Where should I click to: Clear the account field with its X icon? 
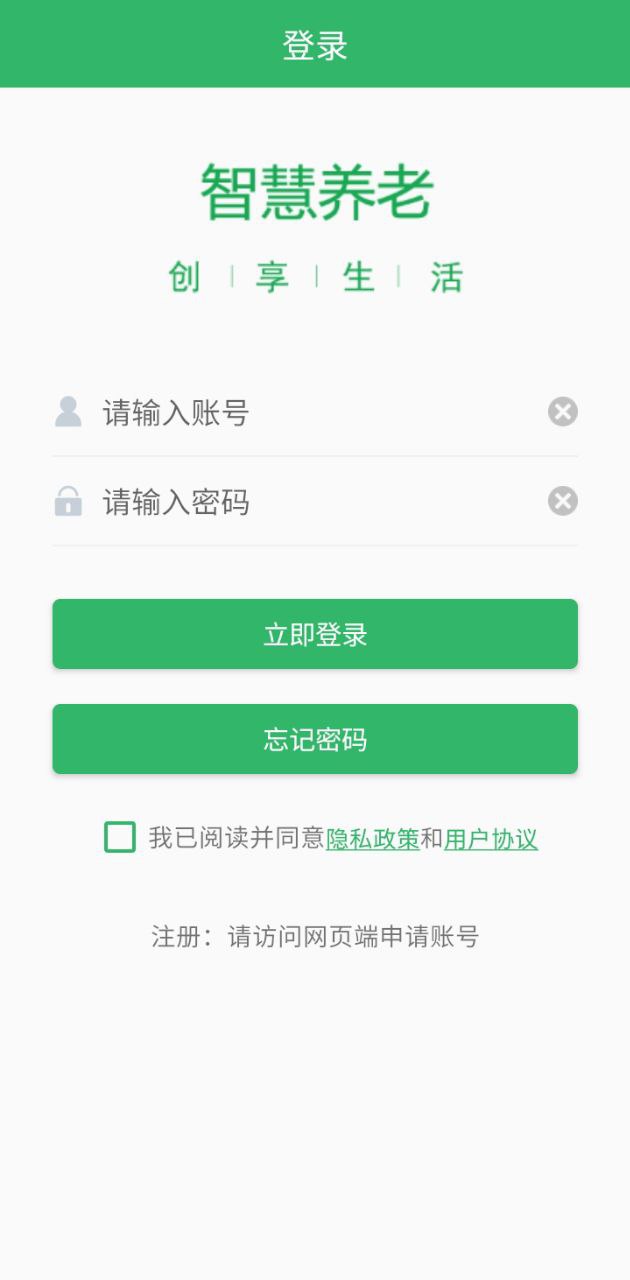click(563, 412)
